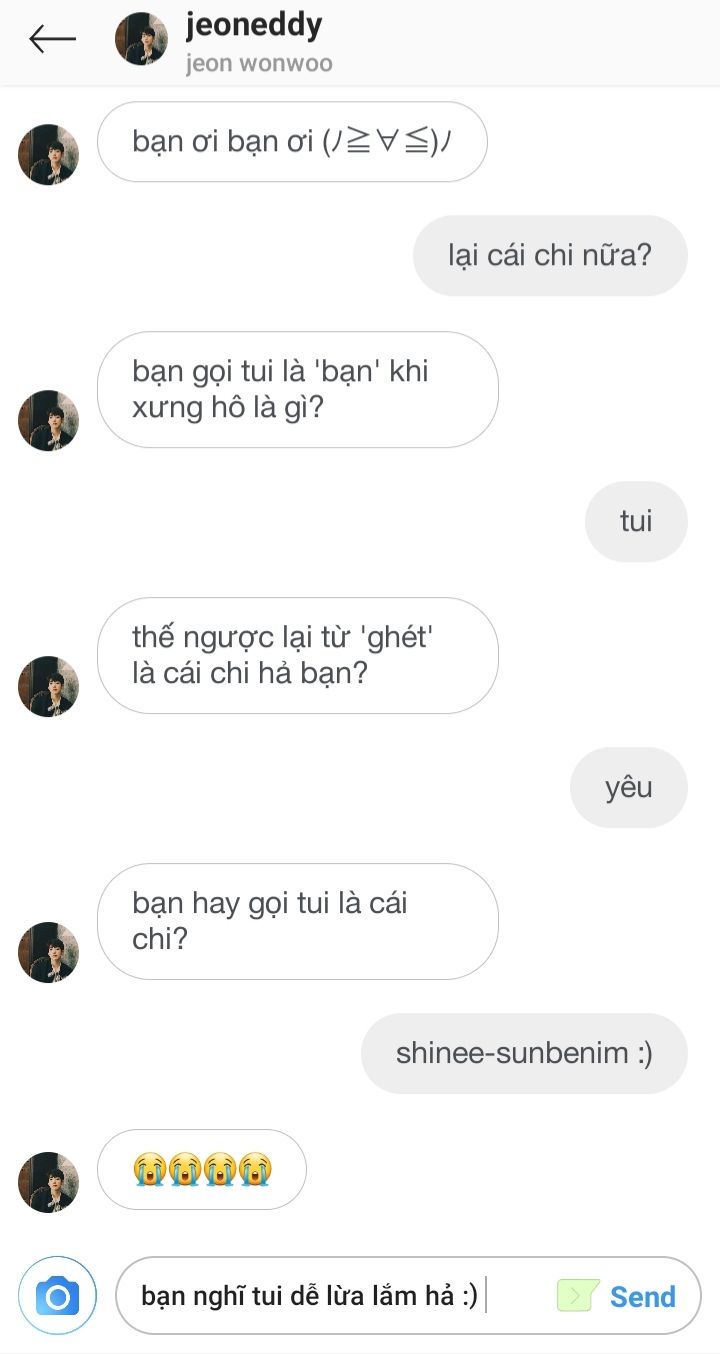Send the typed message
720x1354 pixels.
642,1296
